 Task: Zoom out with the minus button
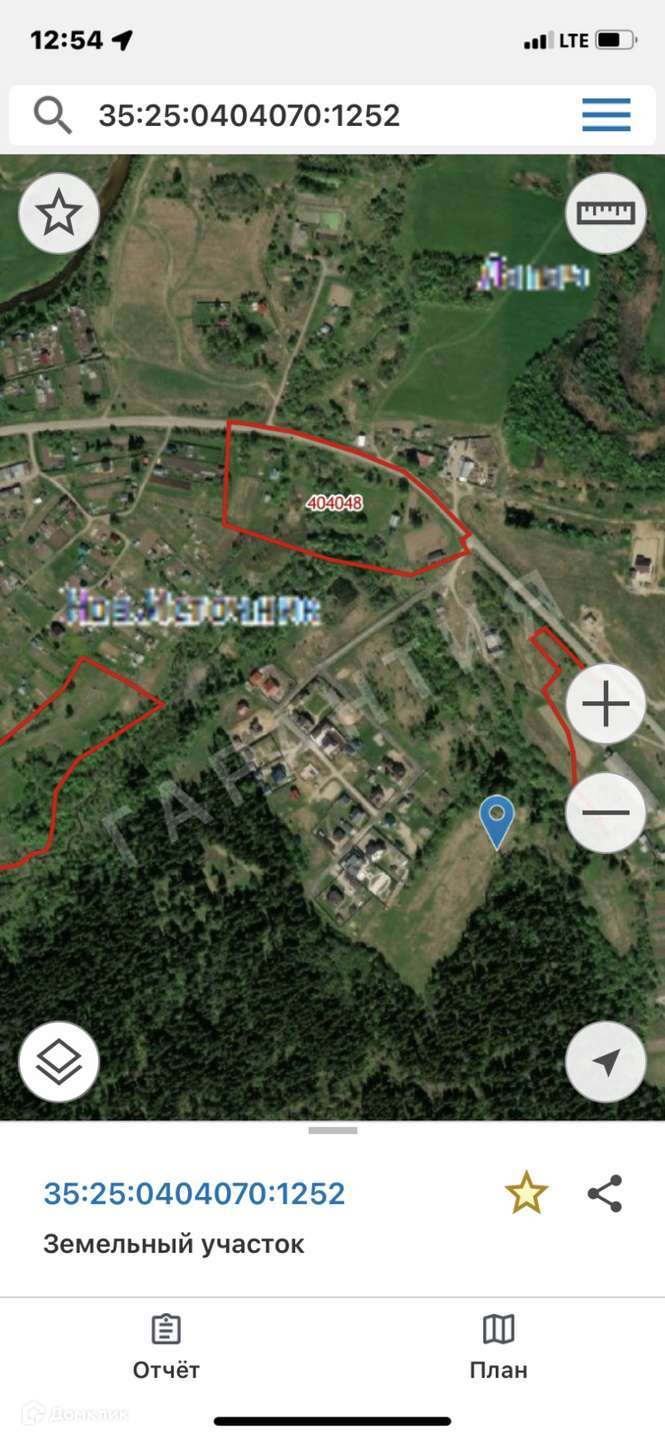605,812
